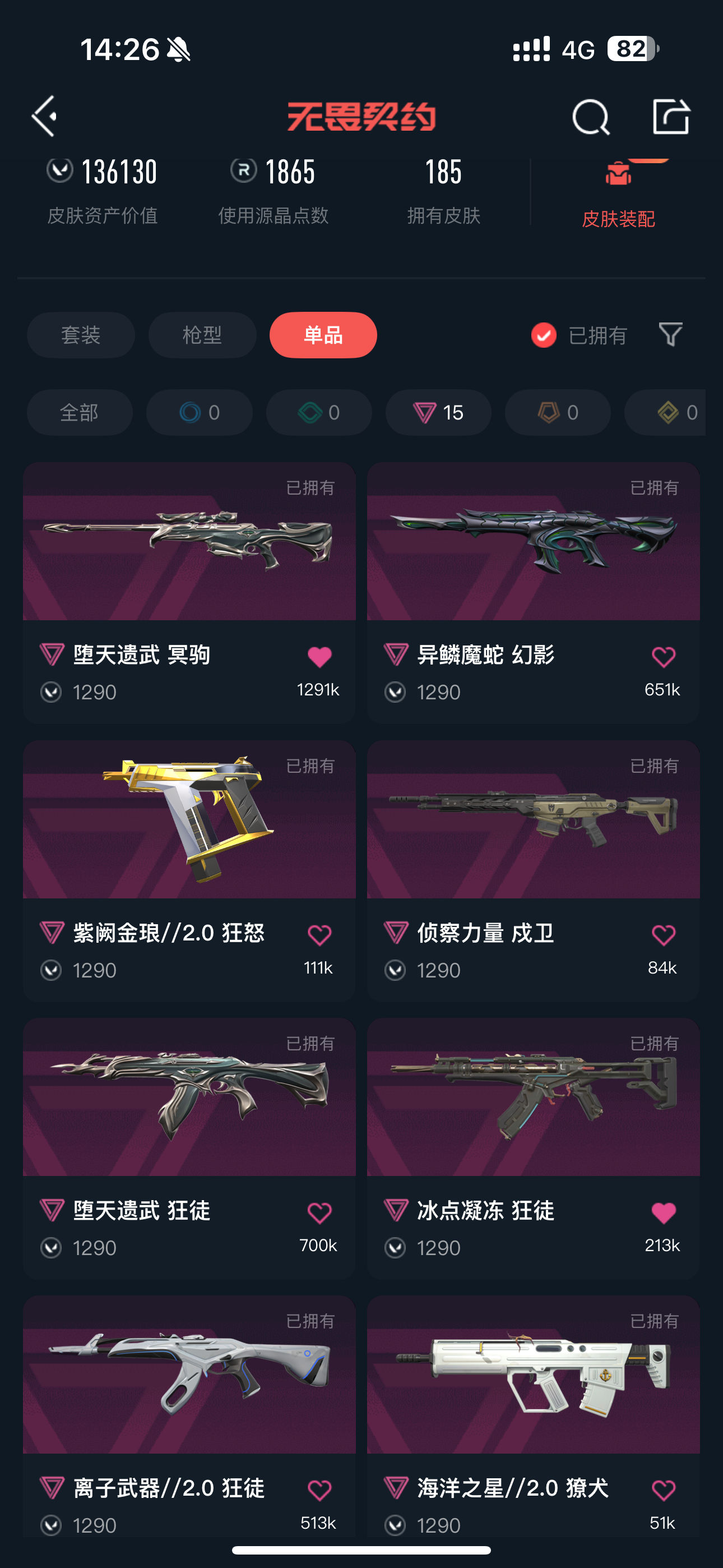Select the 单品 tab
Screen dimensions: 723x1568
[x=323, y=335]
